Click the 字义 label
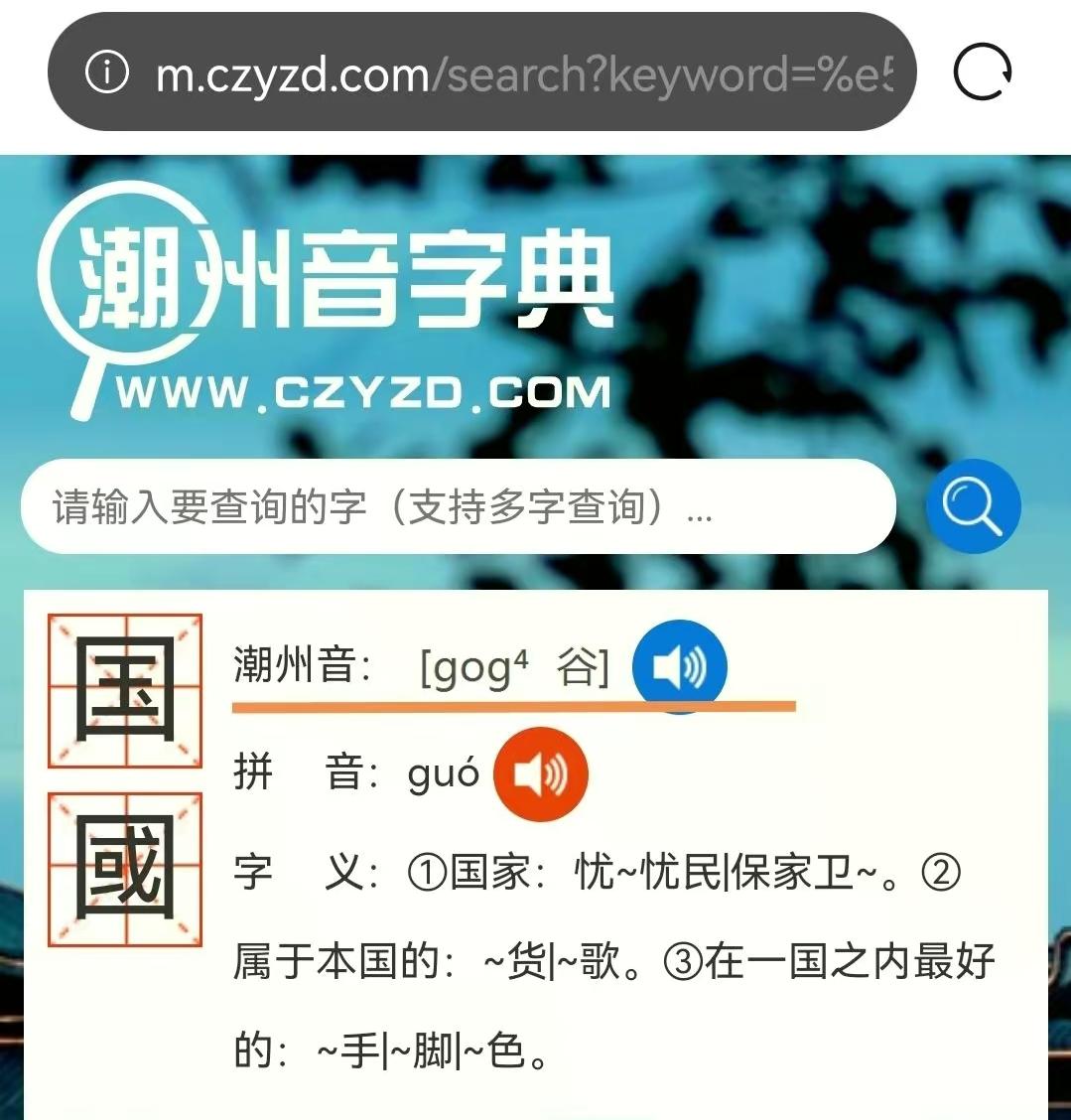The image size is (1071, 1120). 303,872
